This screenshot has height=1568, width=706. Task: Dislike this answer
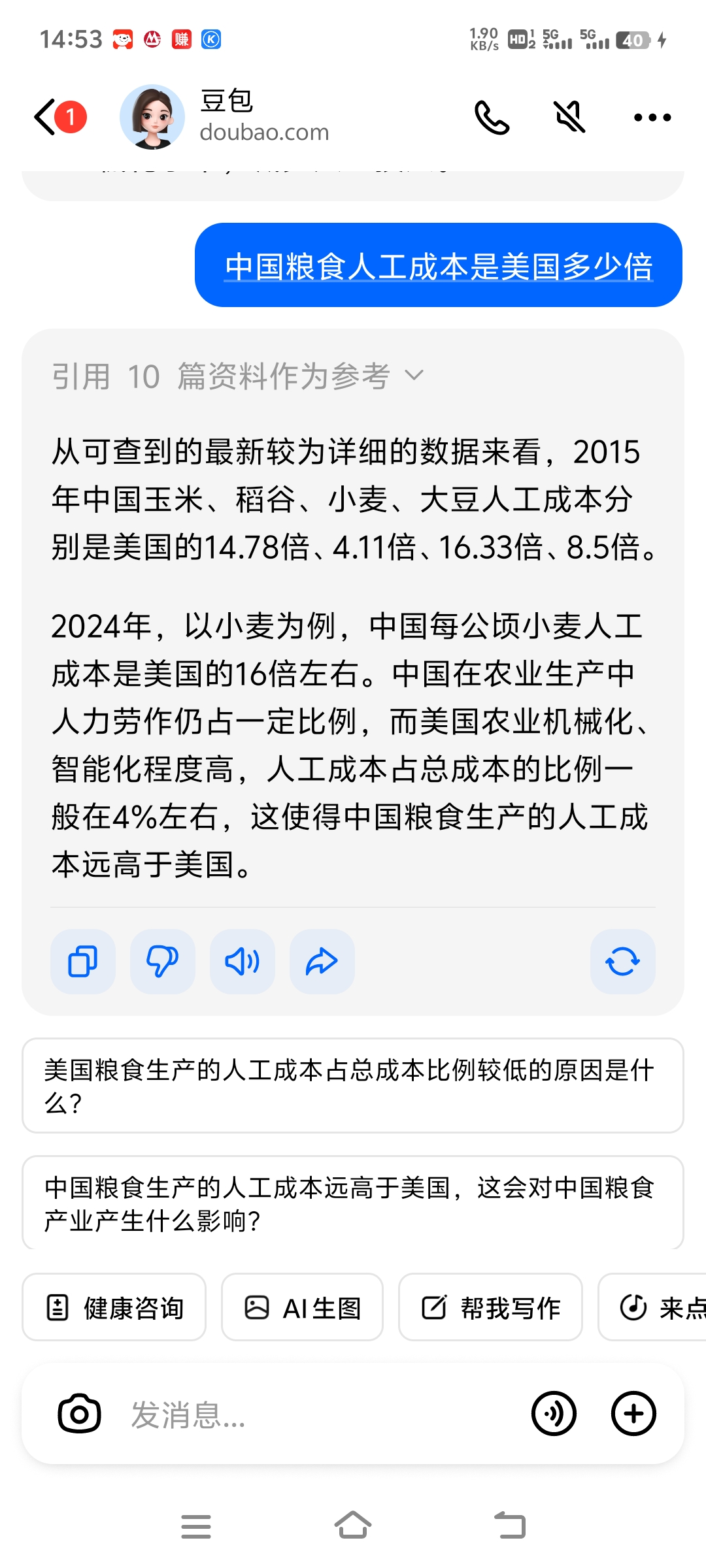pyautogui.click(x=163, y=962)
